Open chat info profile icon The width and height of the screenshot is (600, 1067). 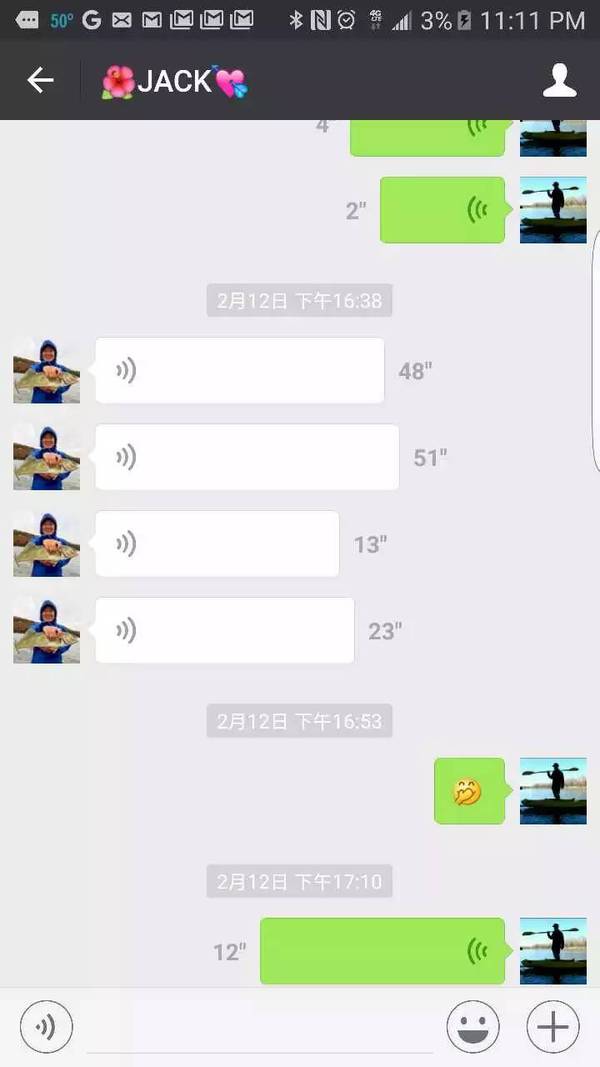(x=559, y=81)
